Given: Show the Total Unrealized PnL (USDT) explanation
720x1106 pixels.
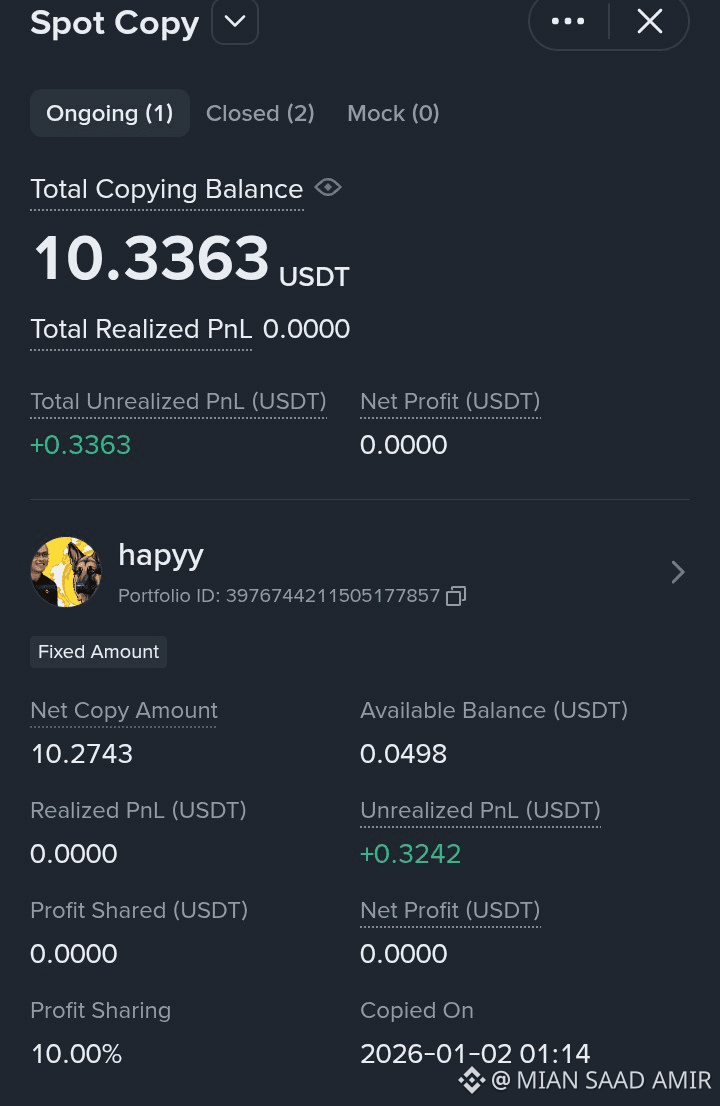Looking at the screenshot, I should click(x=178, y=401).
